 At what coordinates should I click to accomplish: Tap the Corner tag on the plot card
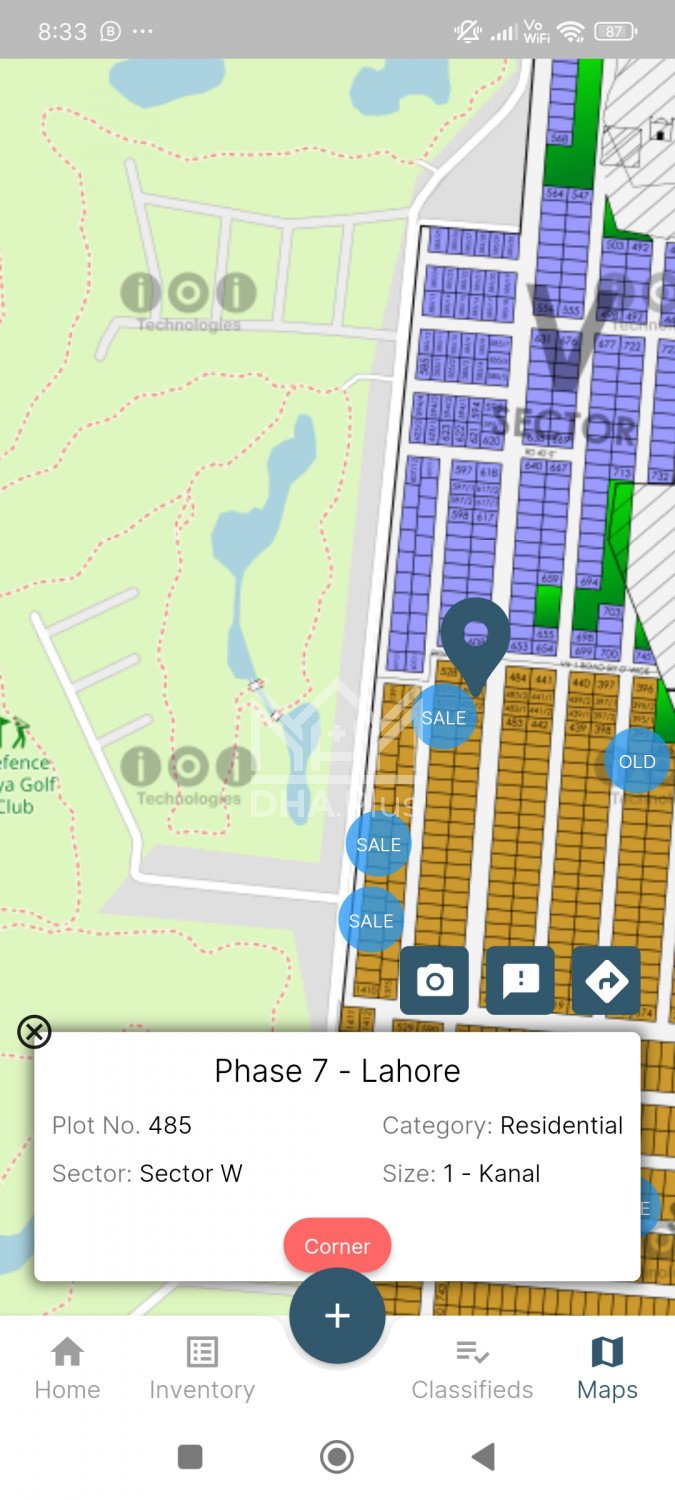tap(337, 1246)
